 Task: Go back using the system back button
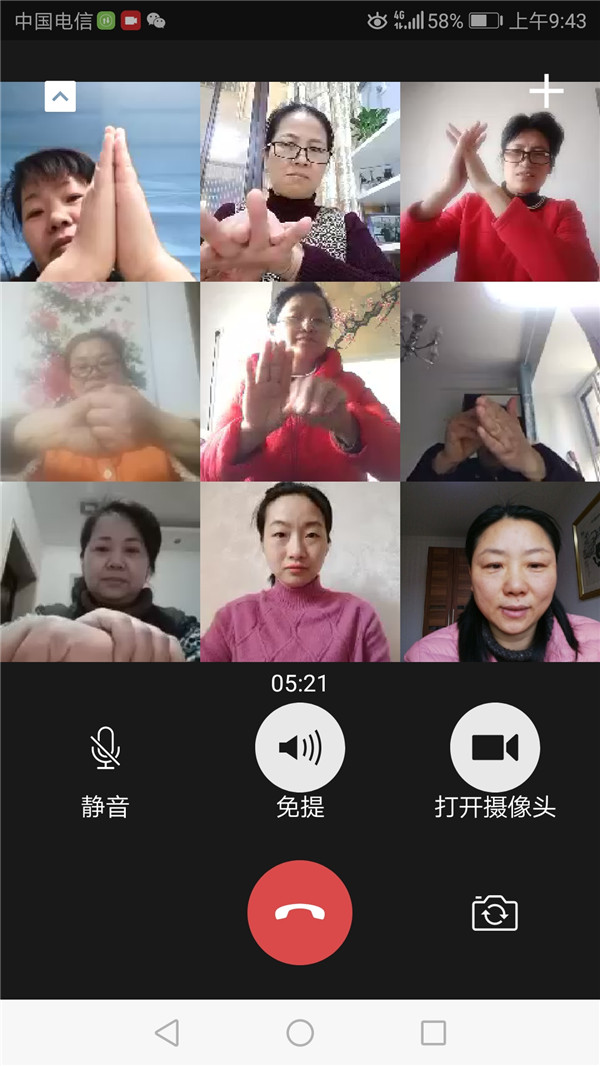pos(167,1033)
